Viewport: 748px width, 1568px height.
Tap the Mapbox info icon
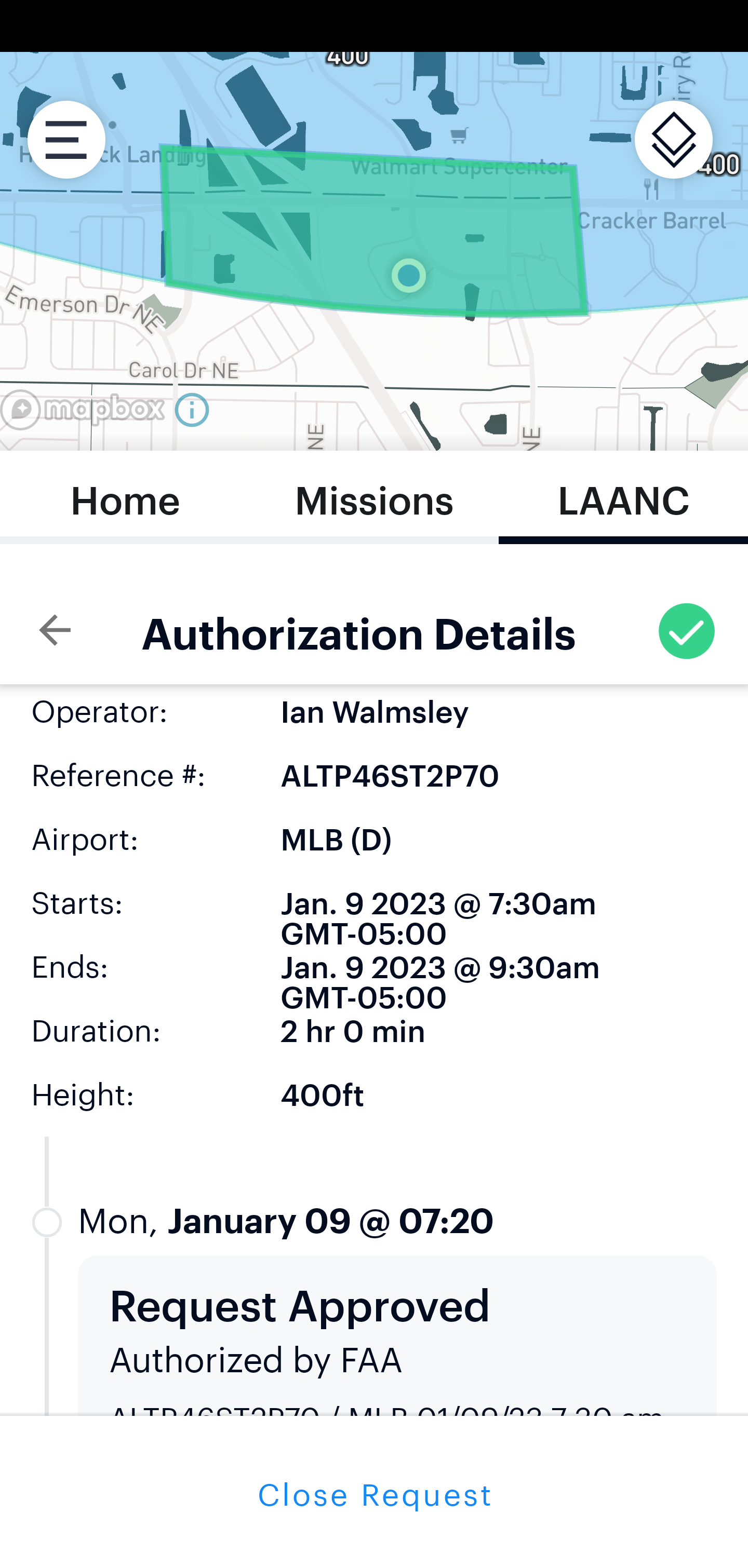[192, 410]
